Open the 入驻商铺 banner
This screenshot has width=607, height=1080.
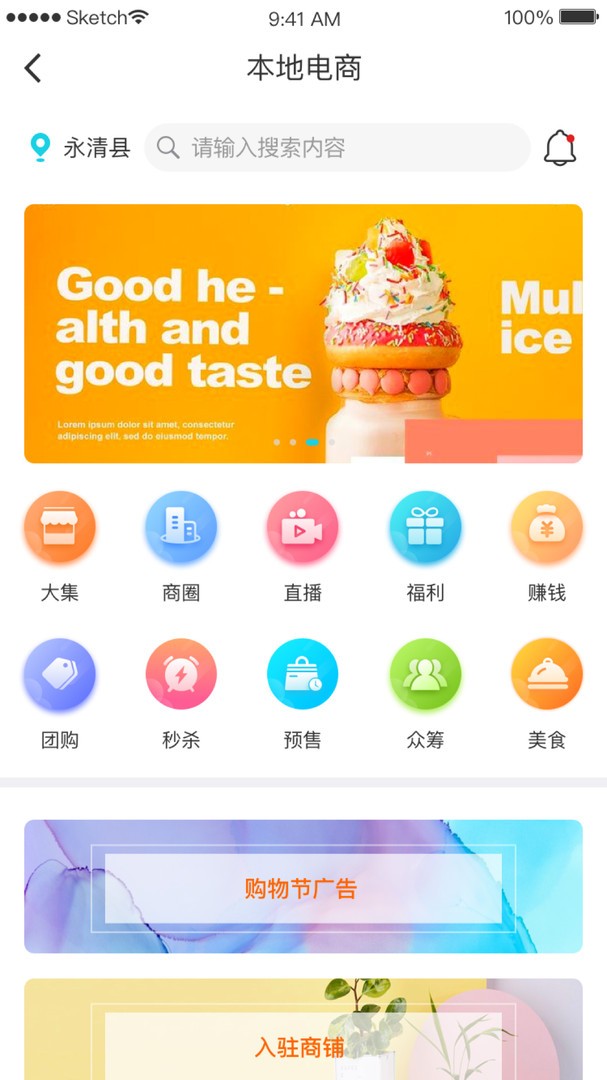click(x=303, y=1035)
